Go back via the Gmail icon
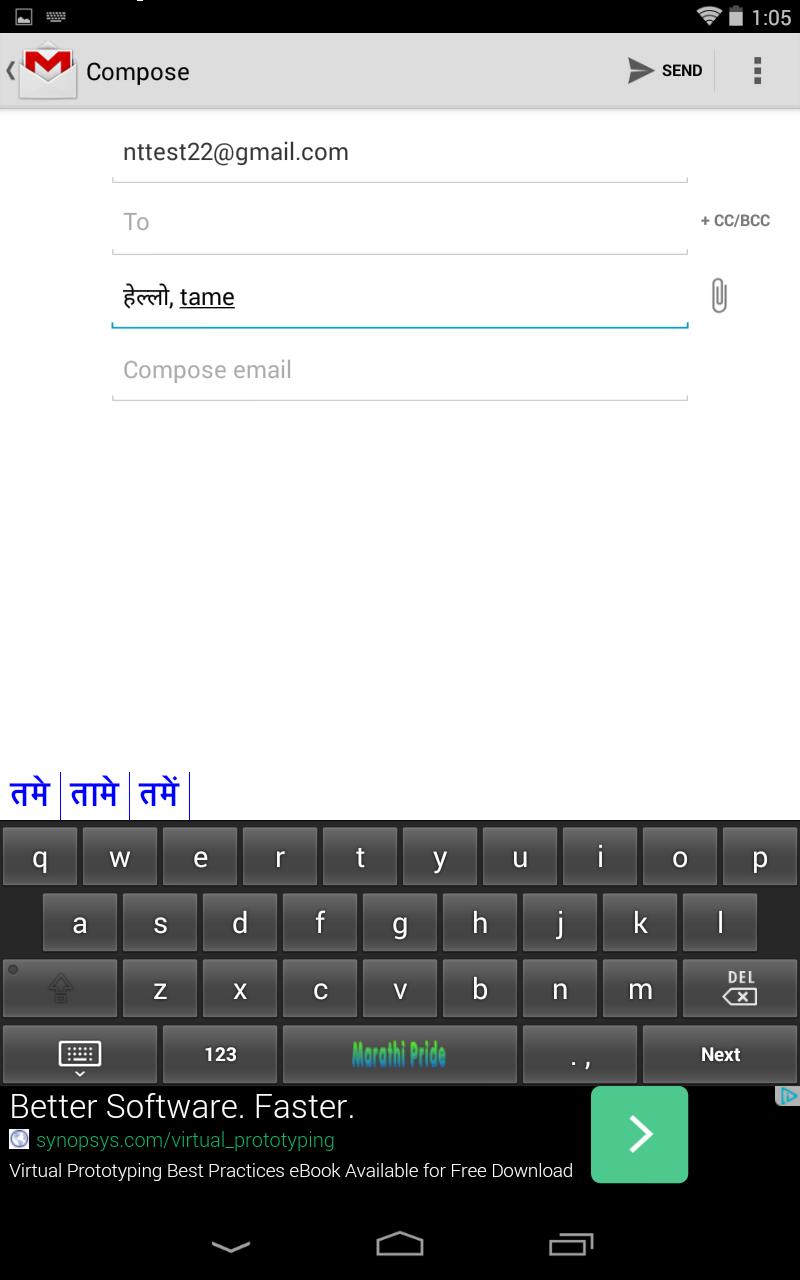The height and width of the screenshot is (1280, 800). pos(44,71)
